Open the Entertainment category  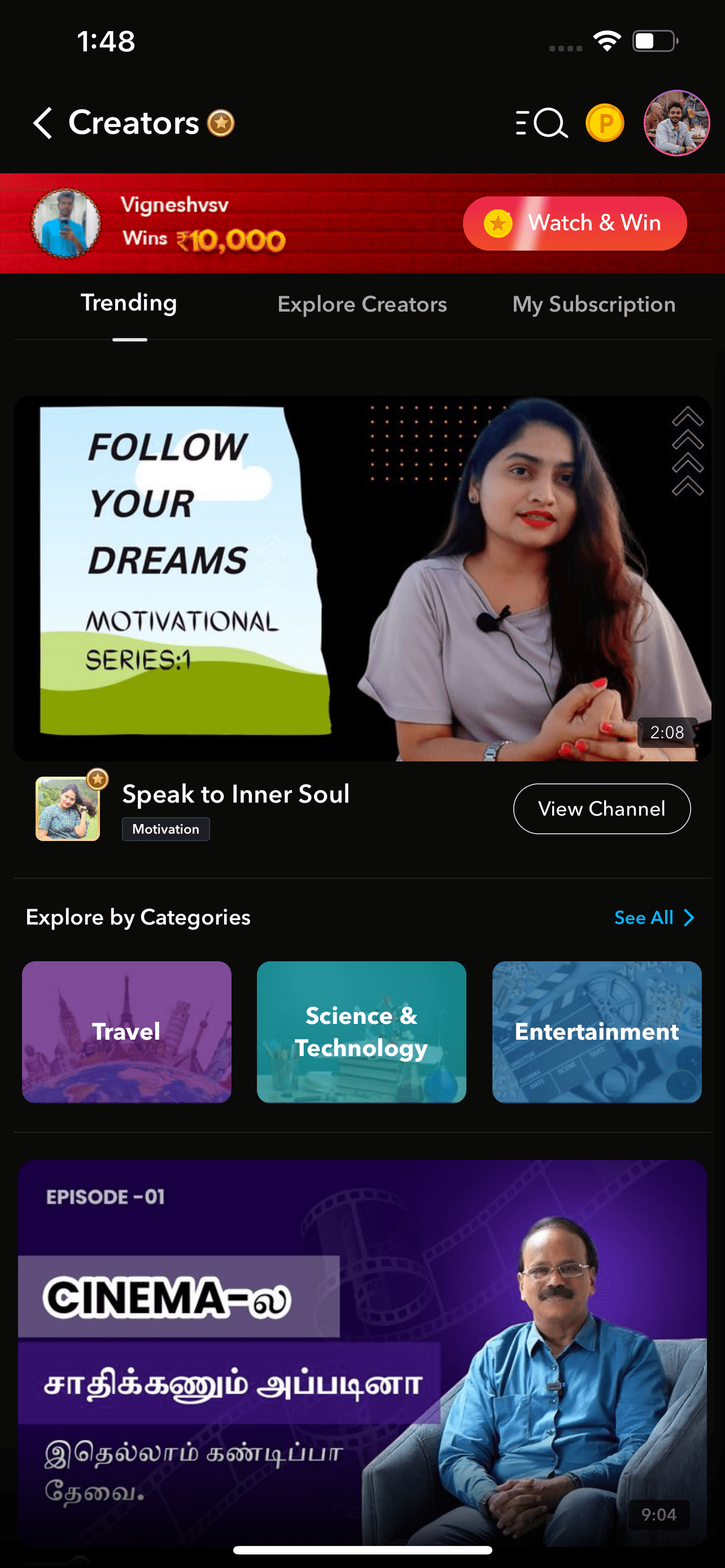tap(597, 1032)
